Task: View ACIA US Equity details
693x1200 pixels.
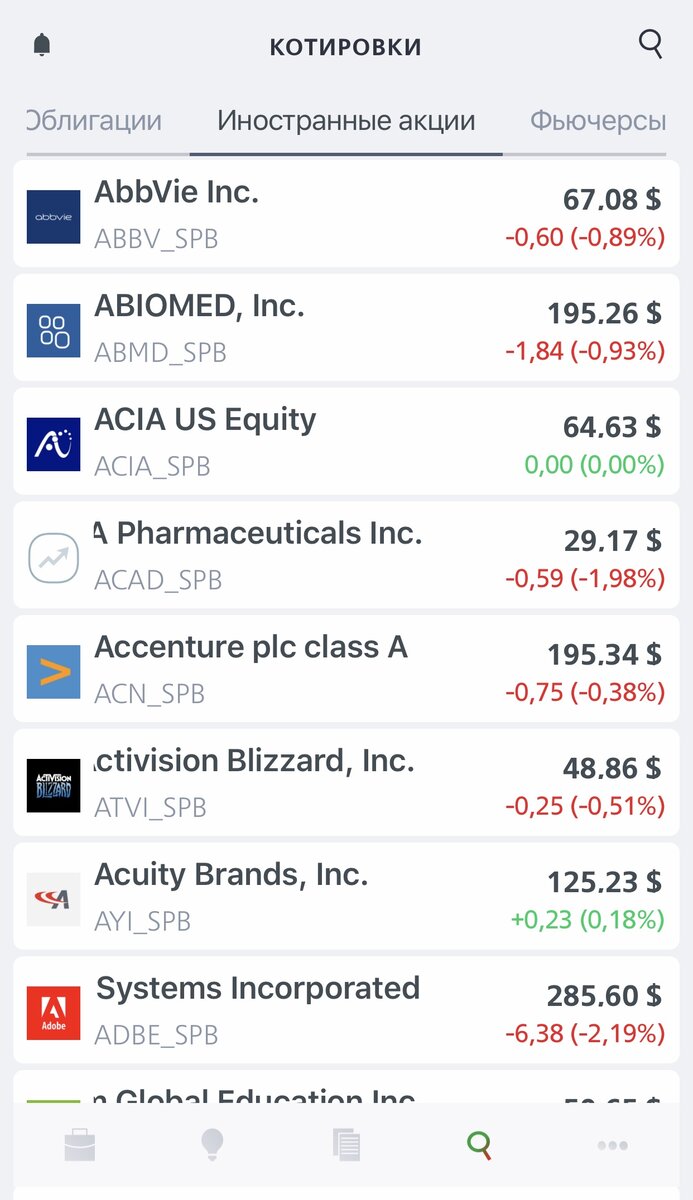Action: click(x=346, y=442)
